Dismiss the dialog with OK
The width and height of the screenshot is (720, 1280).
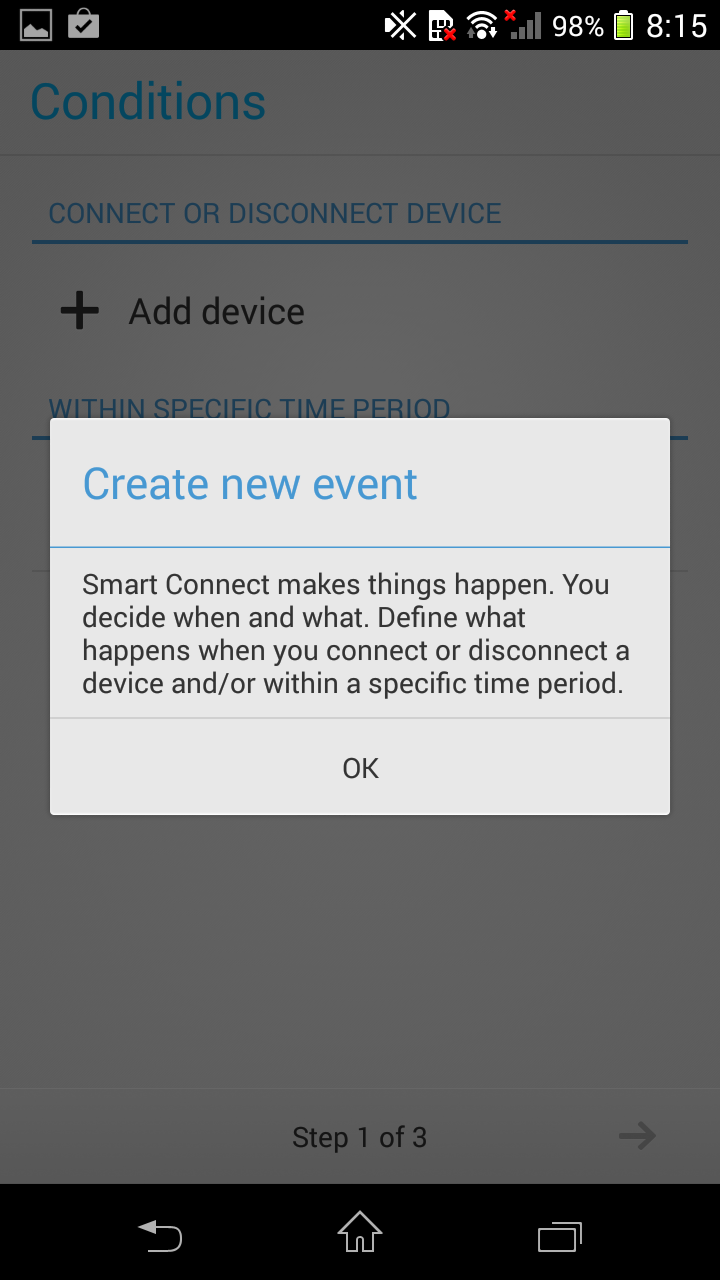point(360,767)
